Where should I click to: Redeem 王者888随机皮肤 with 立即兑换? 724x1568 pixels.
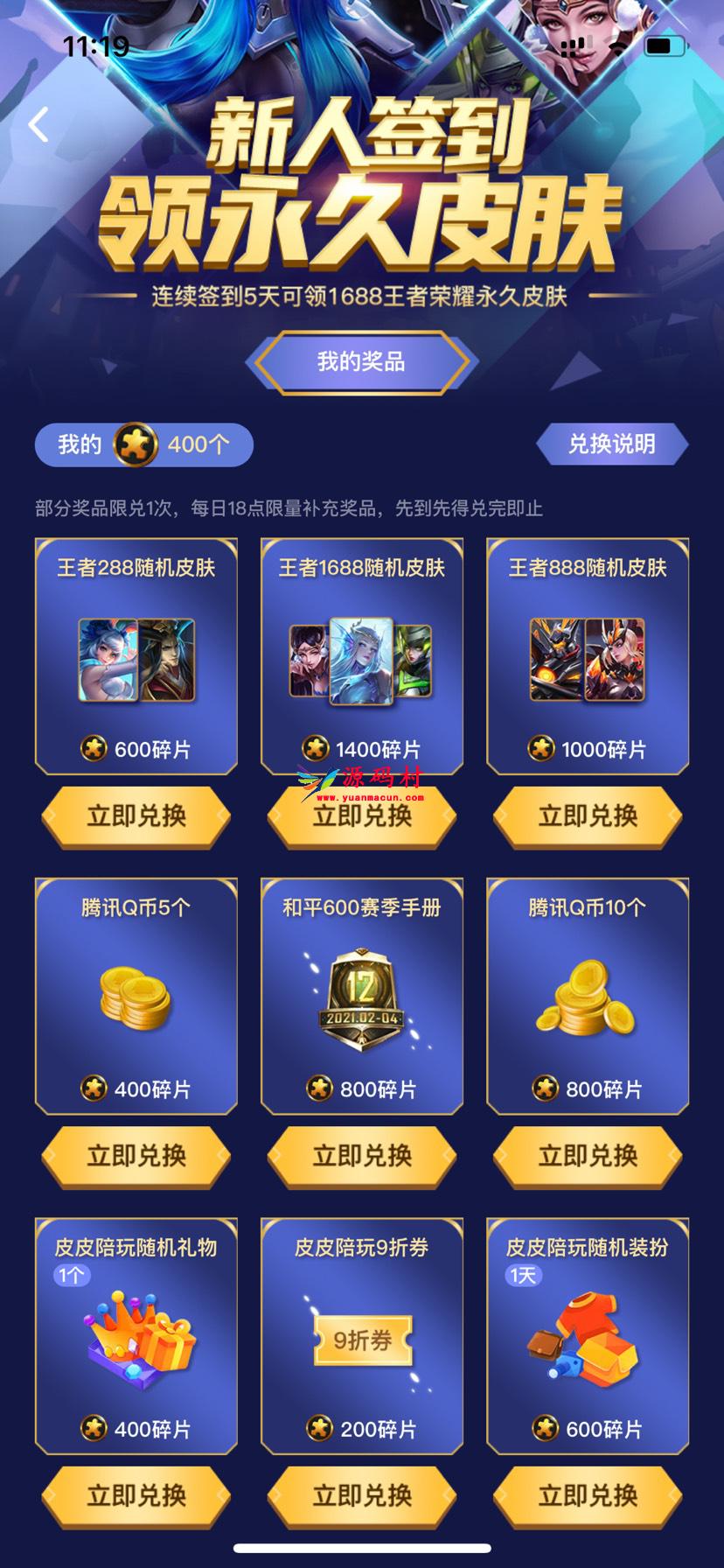click(588, 815)
